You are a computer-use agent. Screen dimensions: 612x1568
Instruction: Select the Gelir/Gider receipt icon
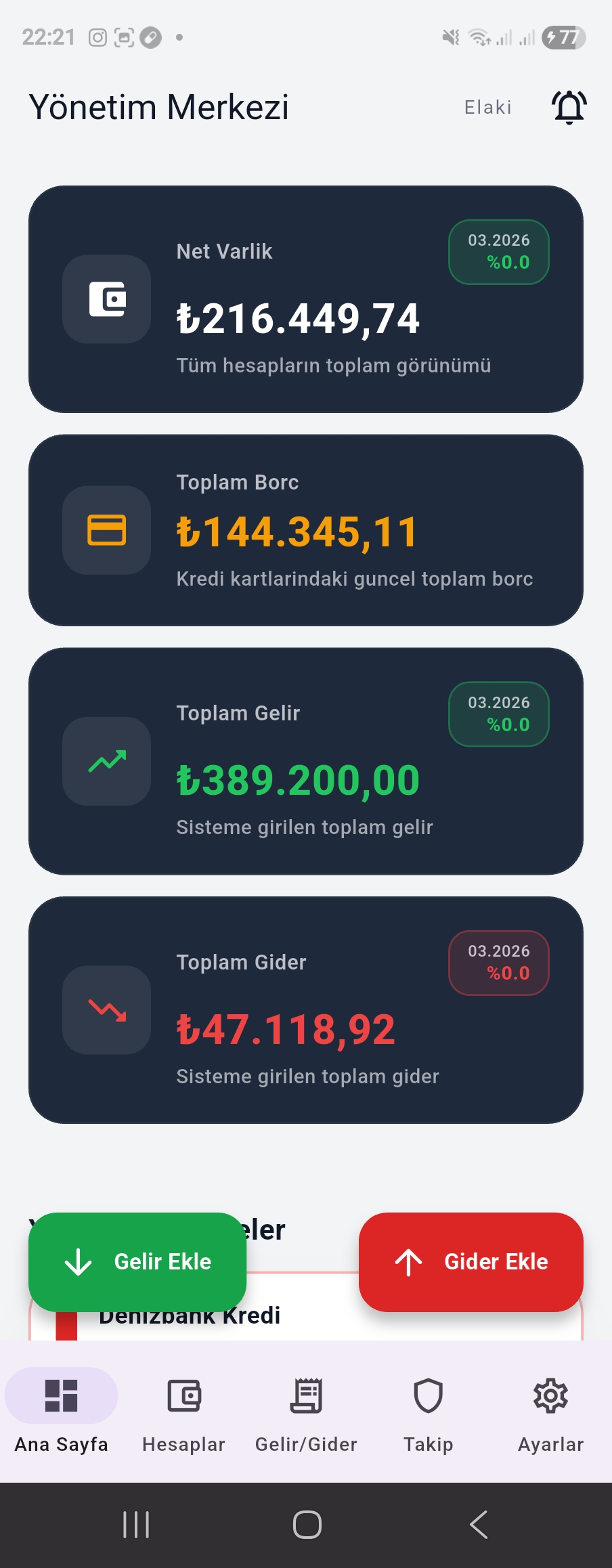(306, 1395)
